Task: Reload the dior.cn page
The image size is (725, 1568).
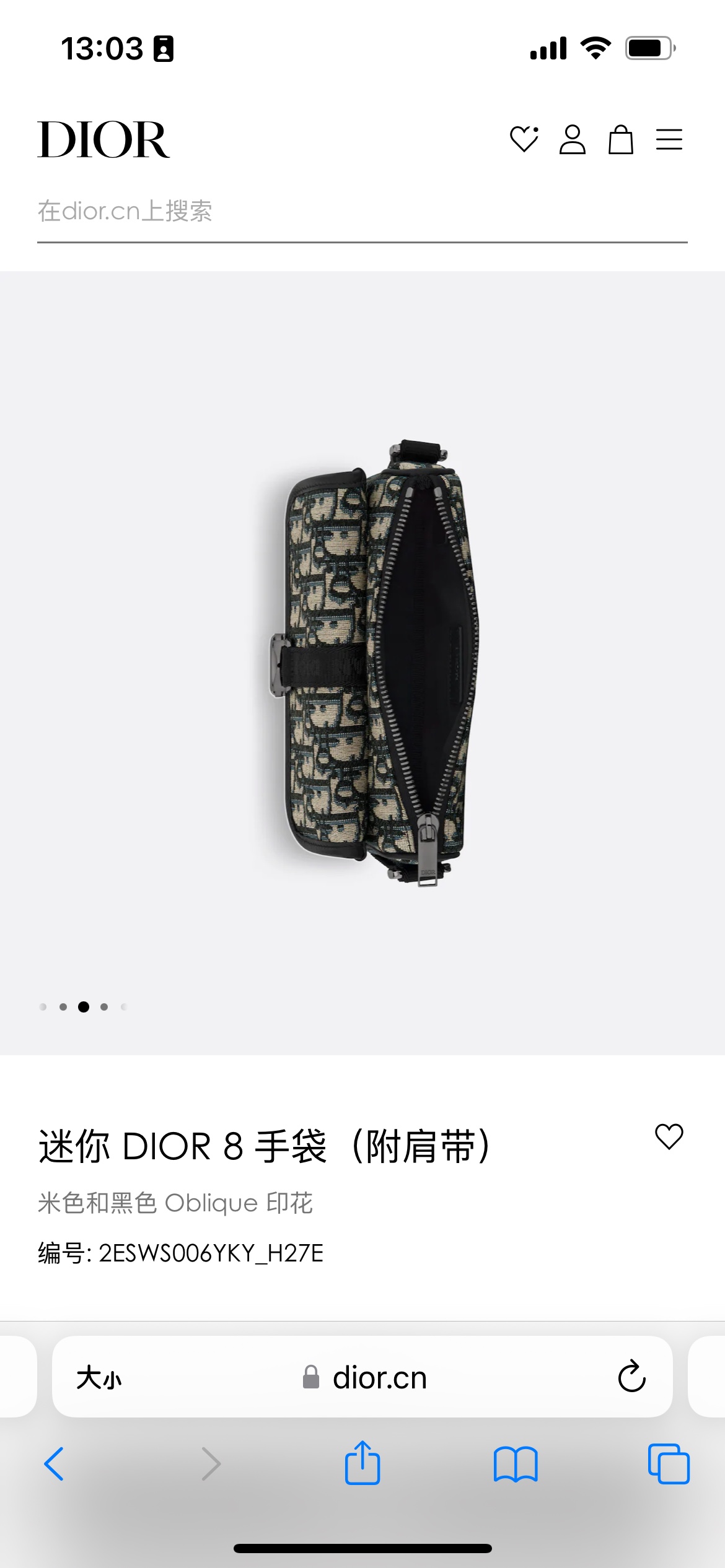Action: click(x=631, y=1377)
